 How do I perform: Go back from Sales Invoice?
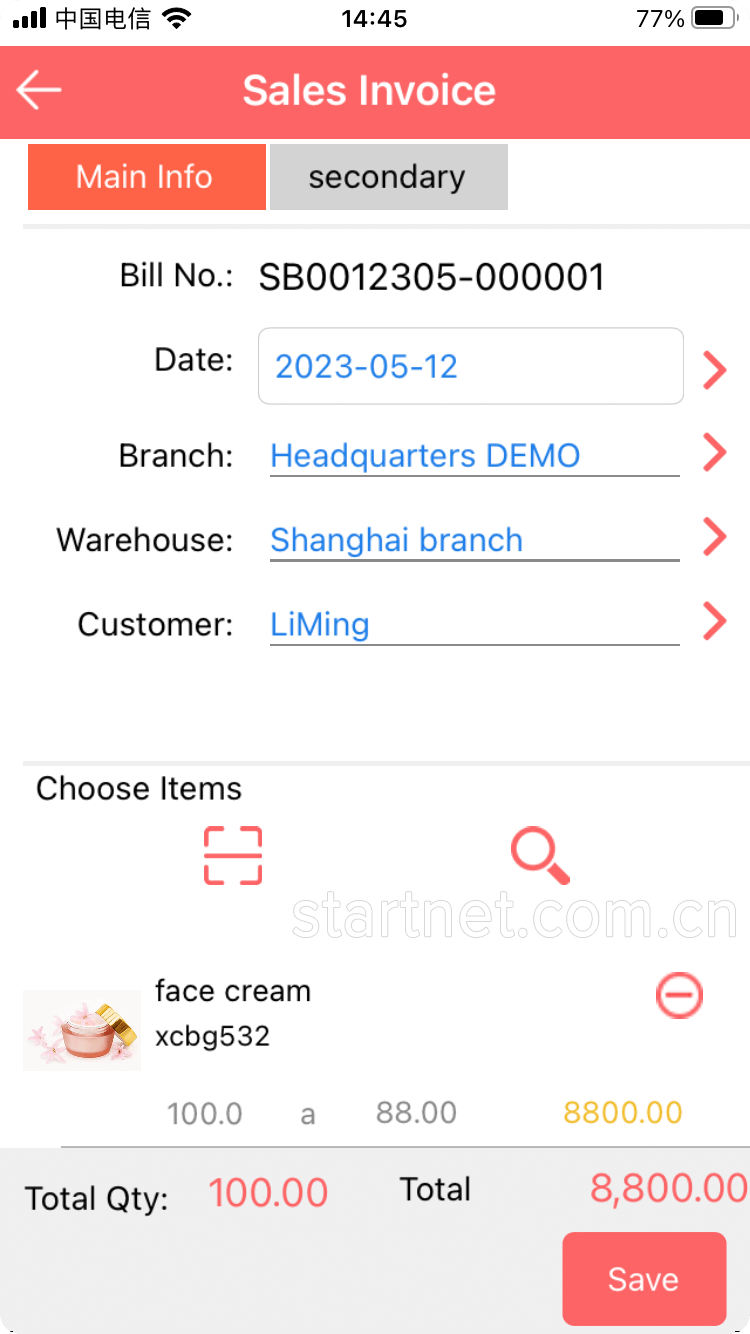click(x=40, y=91)
